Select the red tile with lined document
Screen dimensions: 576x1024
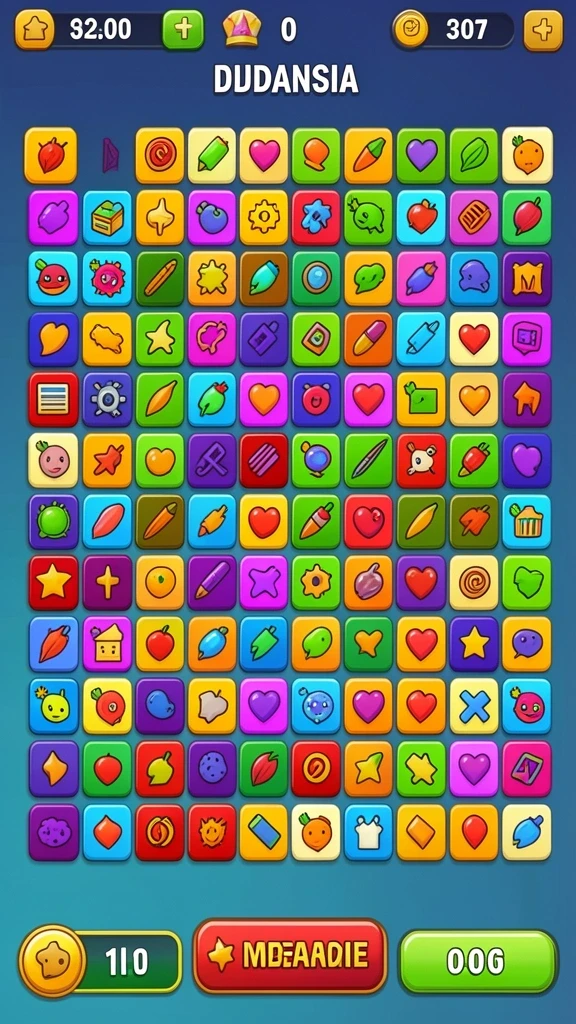click(x=54, y=399)
